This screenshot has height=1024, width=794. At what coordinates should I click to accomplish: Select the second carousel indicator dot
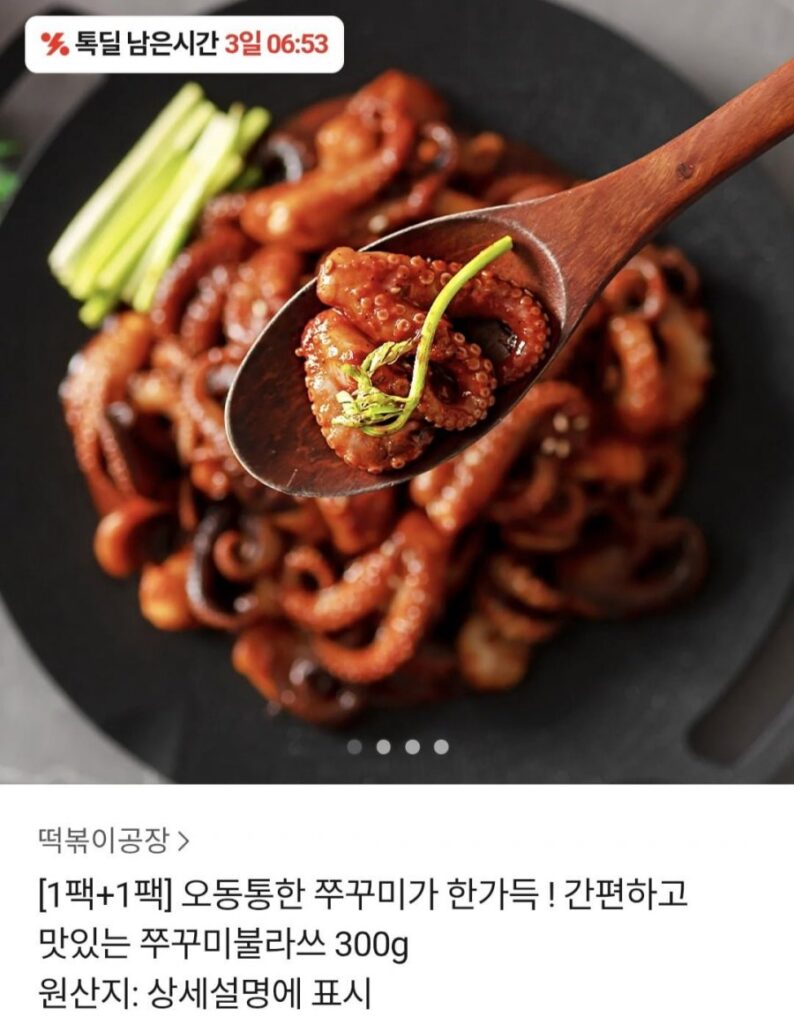[x=384, y=744]
